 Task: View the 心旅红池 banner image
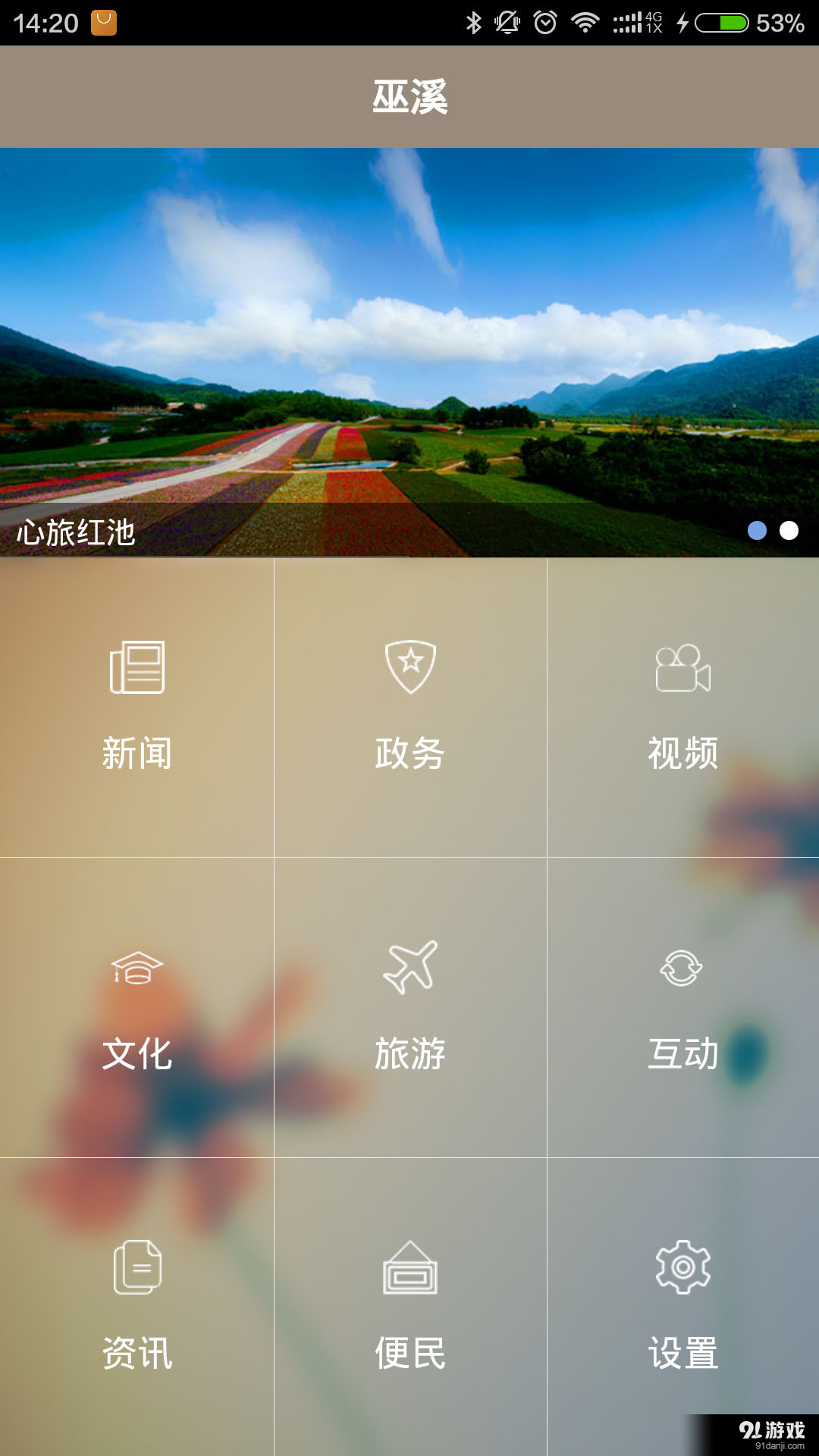click(x=409, y=341)
